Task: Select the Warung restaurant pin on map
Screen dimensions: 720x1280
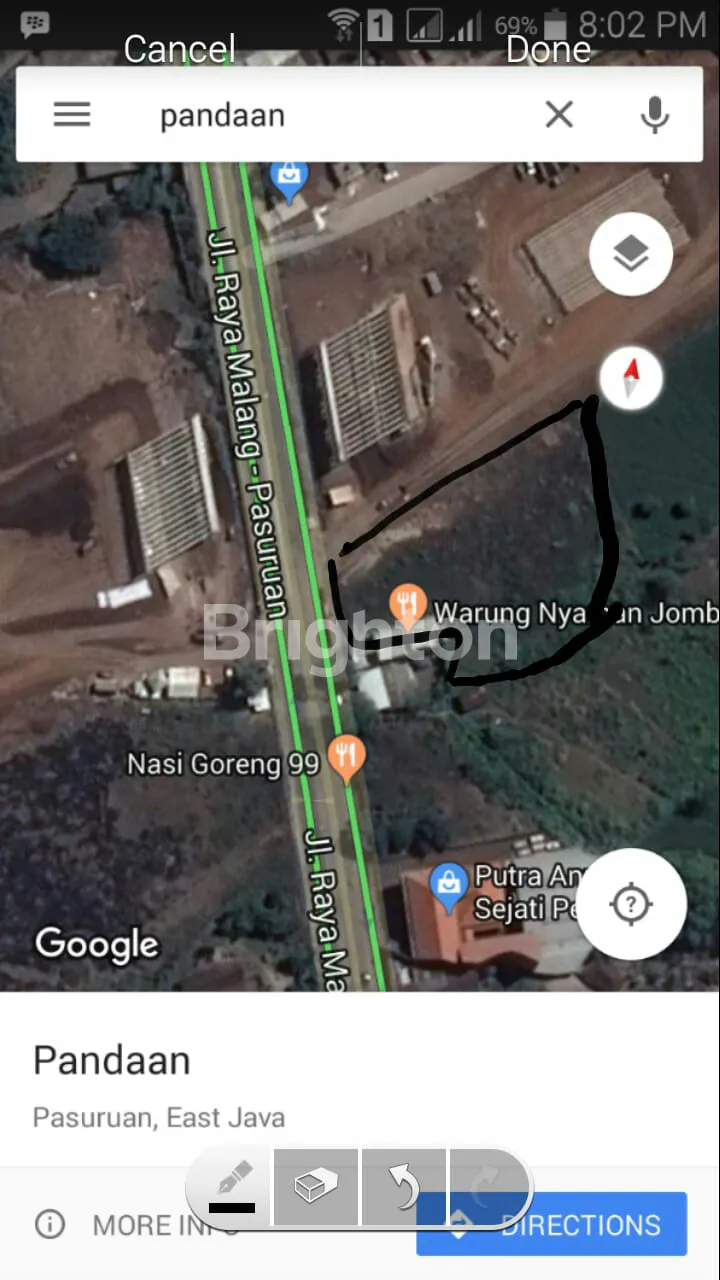Action: pos(407,605)
